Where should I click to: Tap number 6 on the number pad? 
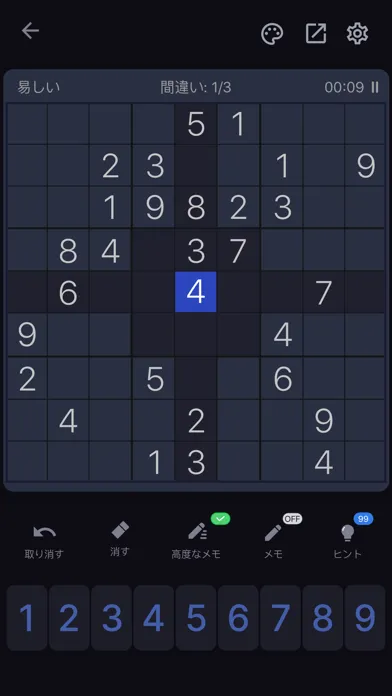tap(238, 617)
